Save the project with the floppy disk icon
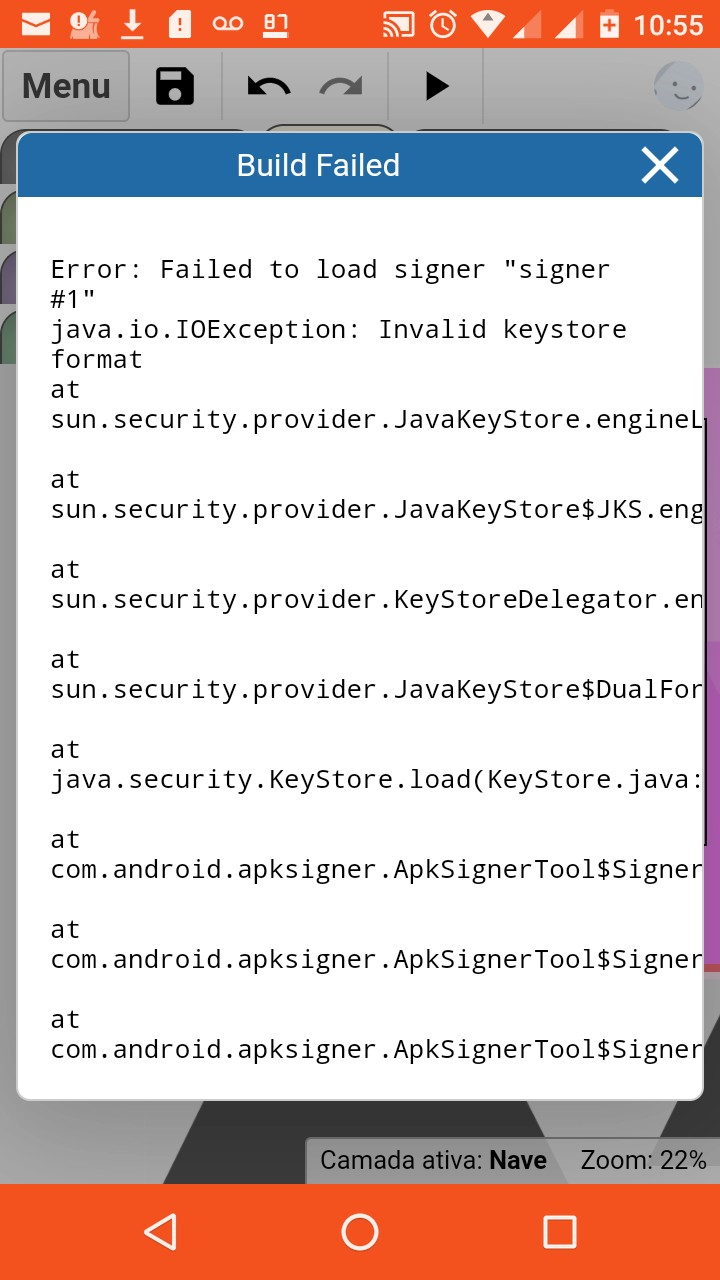 (175, 86)
